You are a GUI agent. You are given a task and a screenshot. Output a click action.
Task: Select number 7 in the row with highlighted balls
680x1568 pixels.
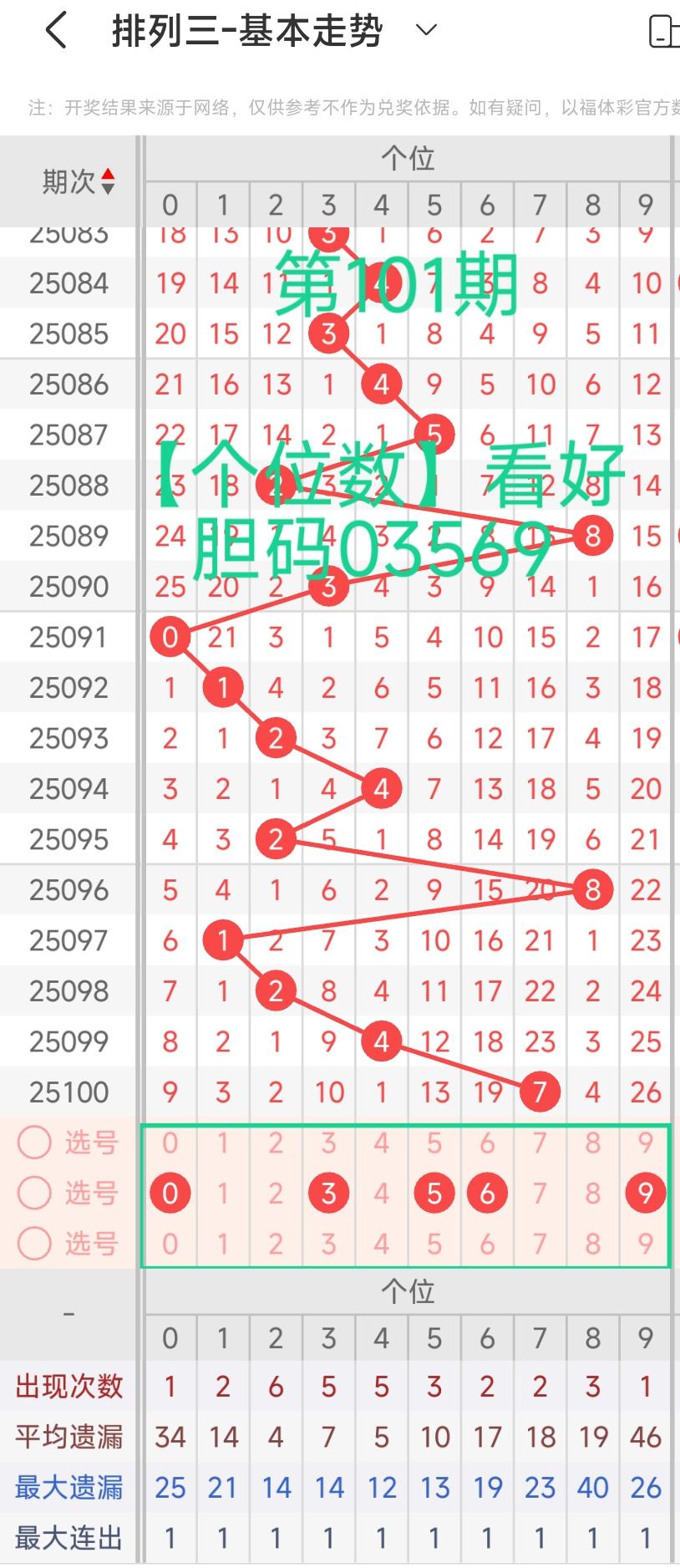click(x=540, y=1193)
